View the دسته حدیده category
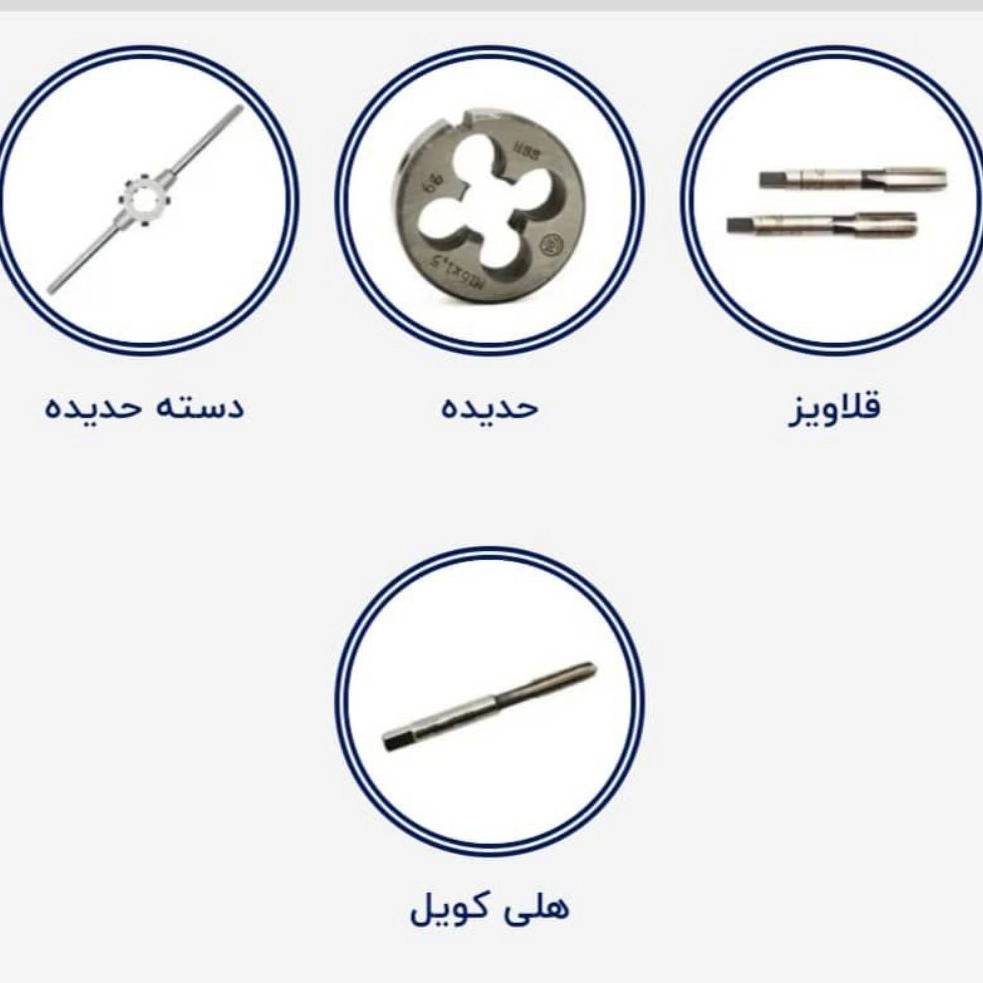 coord(145,201)
